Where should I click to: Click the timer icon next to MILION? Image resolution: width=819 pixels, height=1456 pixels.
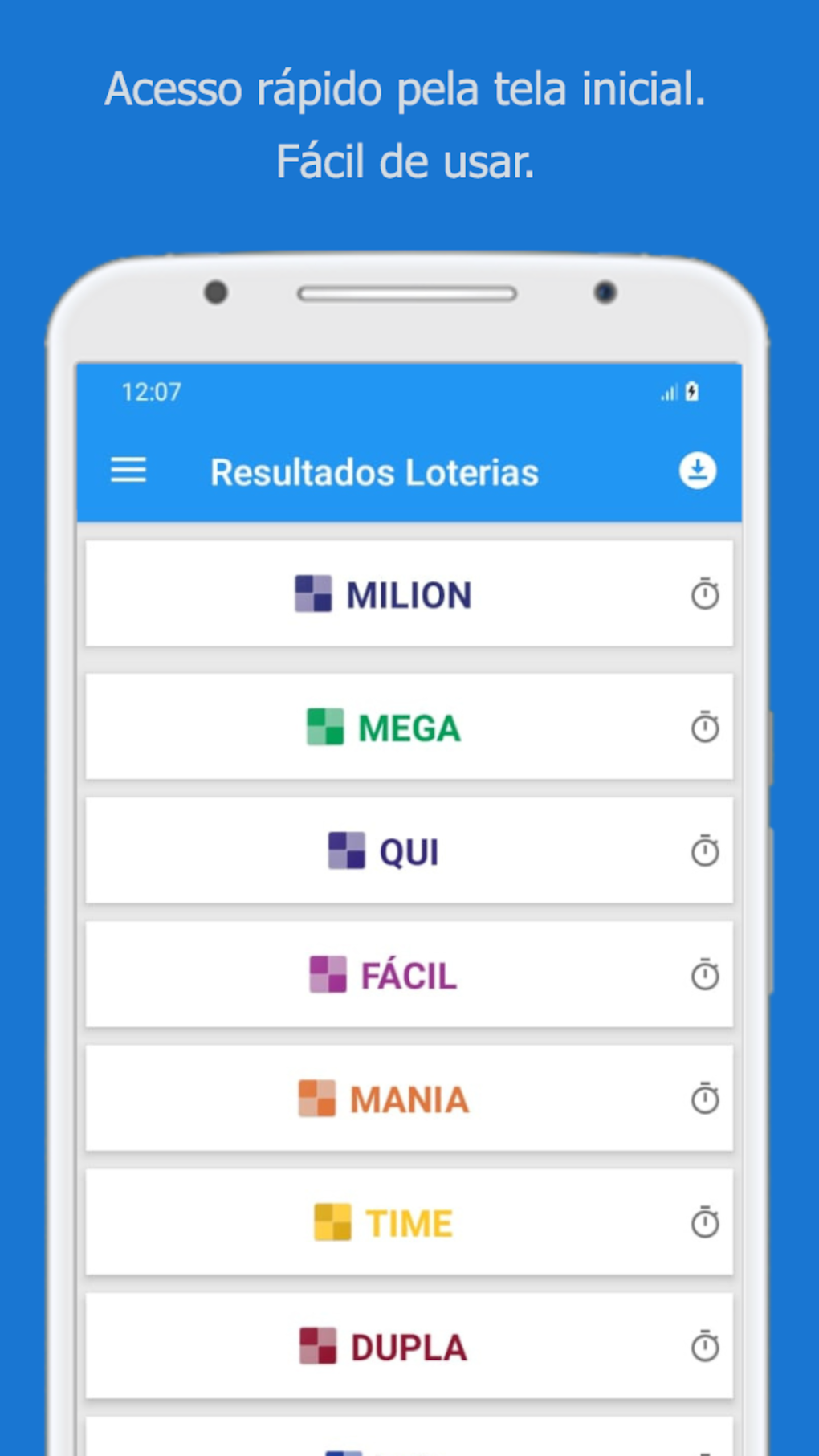coord(706,594)
